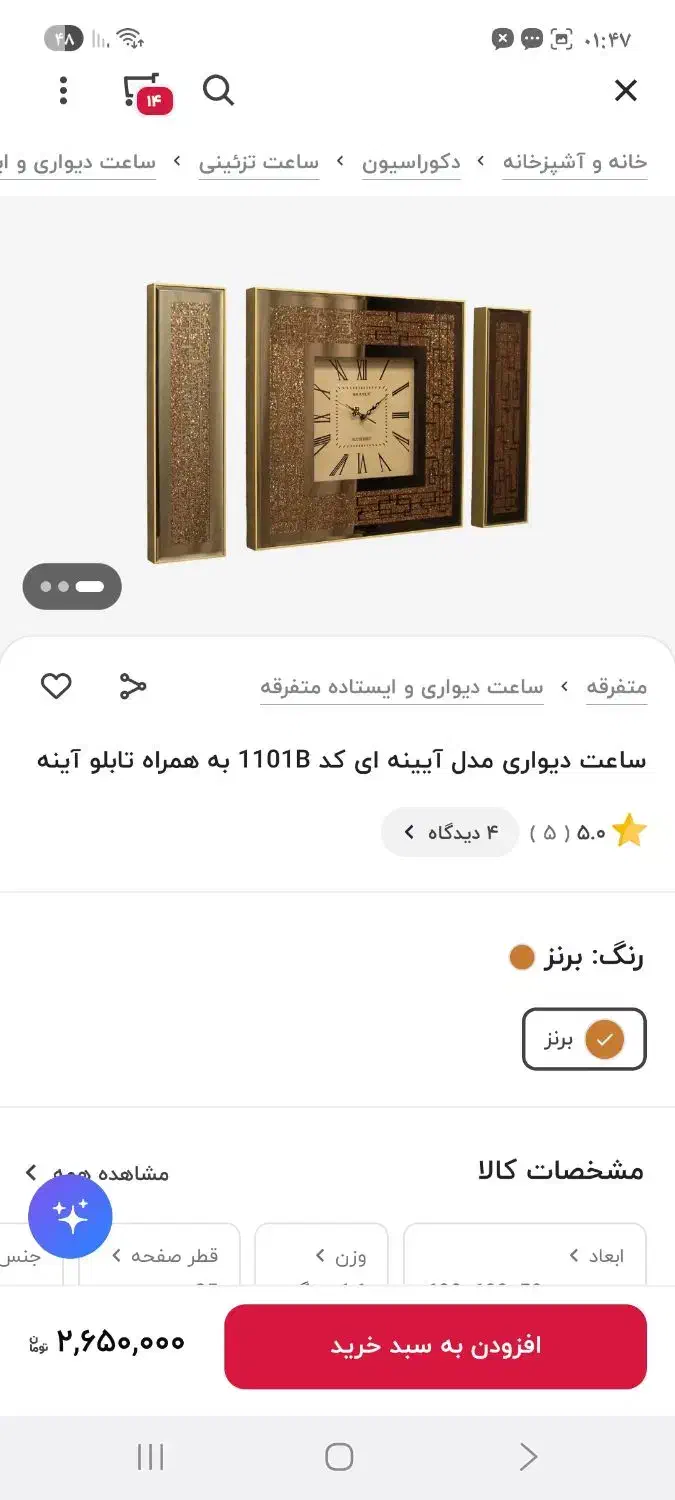Open the قطر صفحه specification card

point(160,1256)
